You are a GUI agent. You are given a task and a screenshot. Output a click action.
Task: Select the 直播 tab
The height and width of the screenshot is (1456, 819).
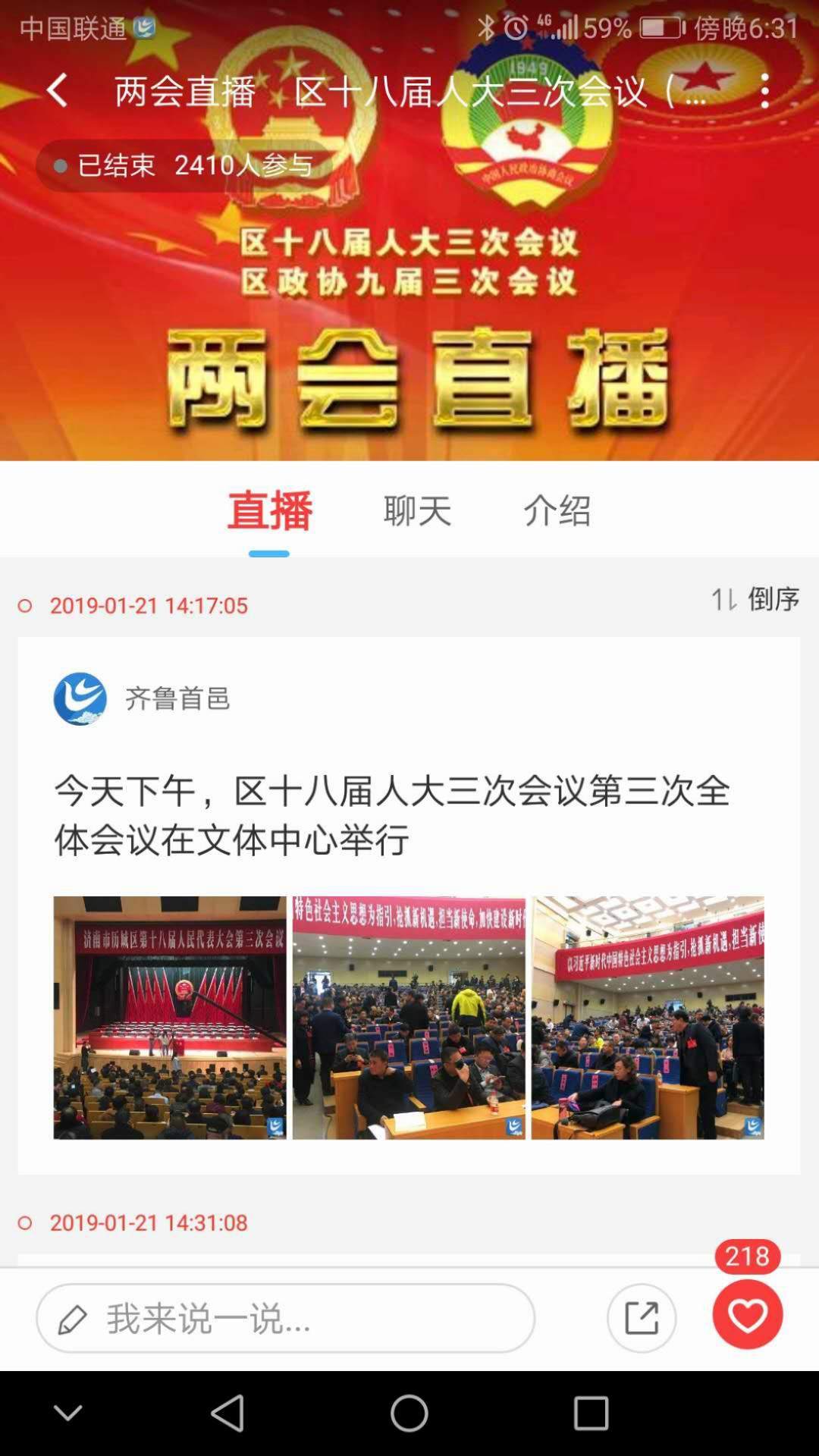[x=269, y=510]
